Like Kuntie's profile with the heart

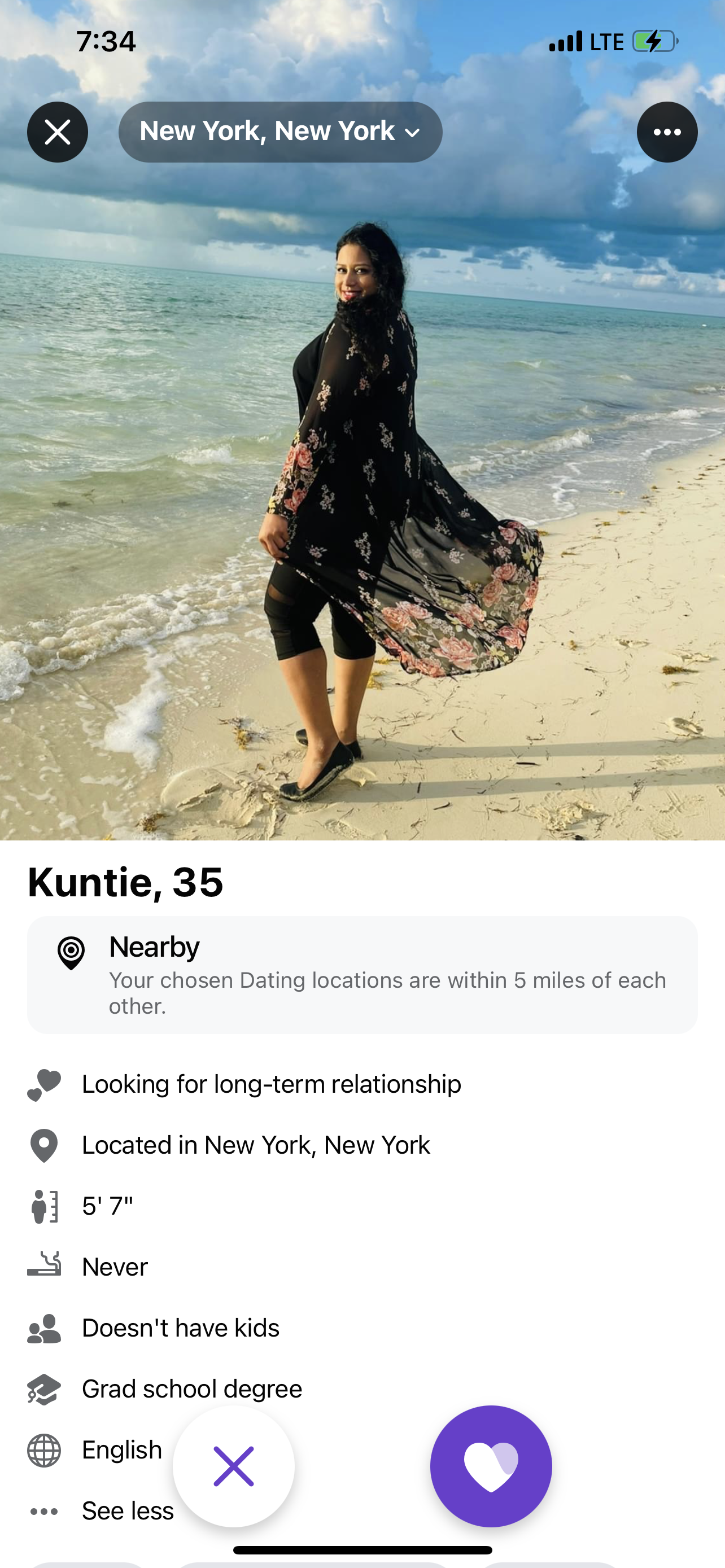(x=491, y=1466)
